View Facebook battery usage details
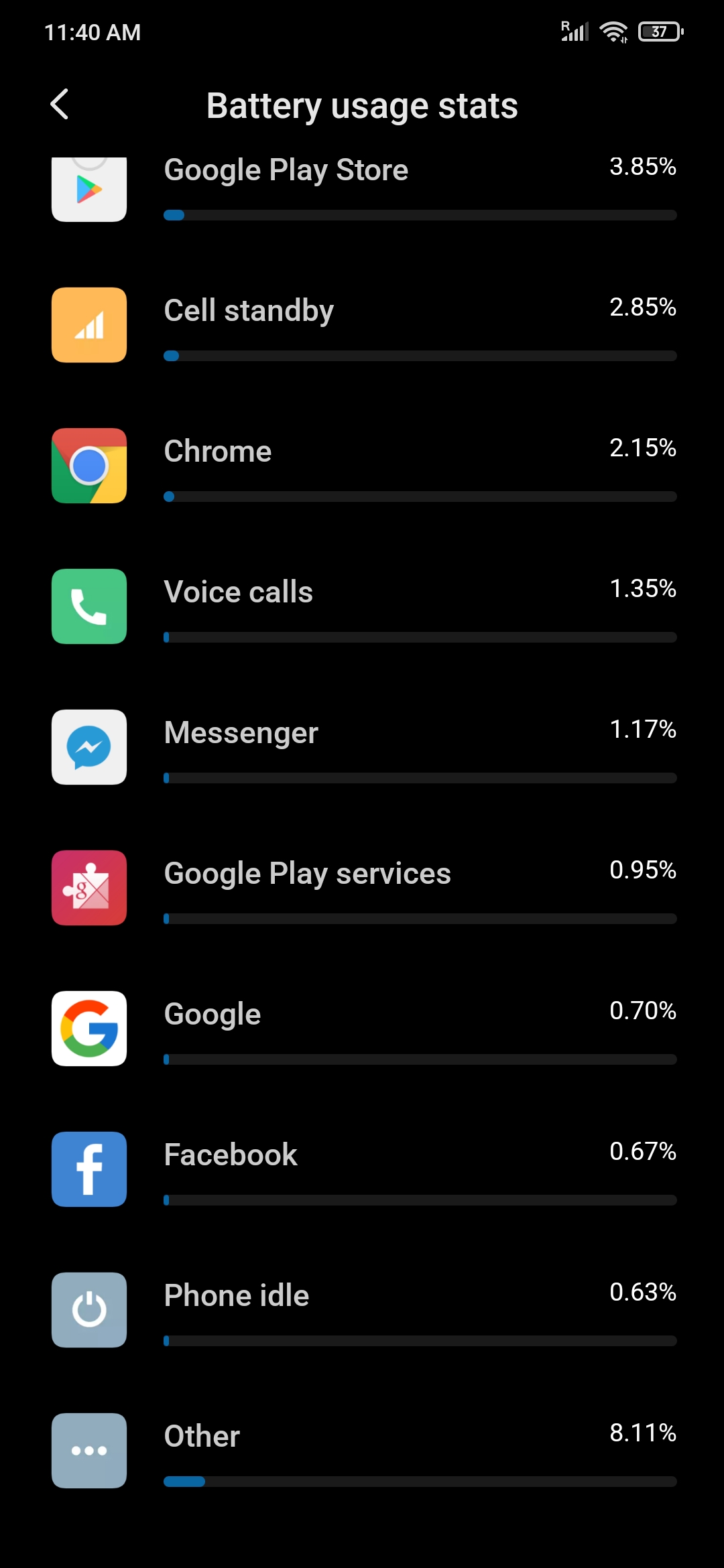724x1568 pixels. pos(362,1169)
